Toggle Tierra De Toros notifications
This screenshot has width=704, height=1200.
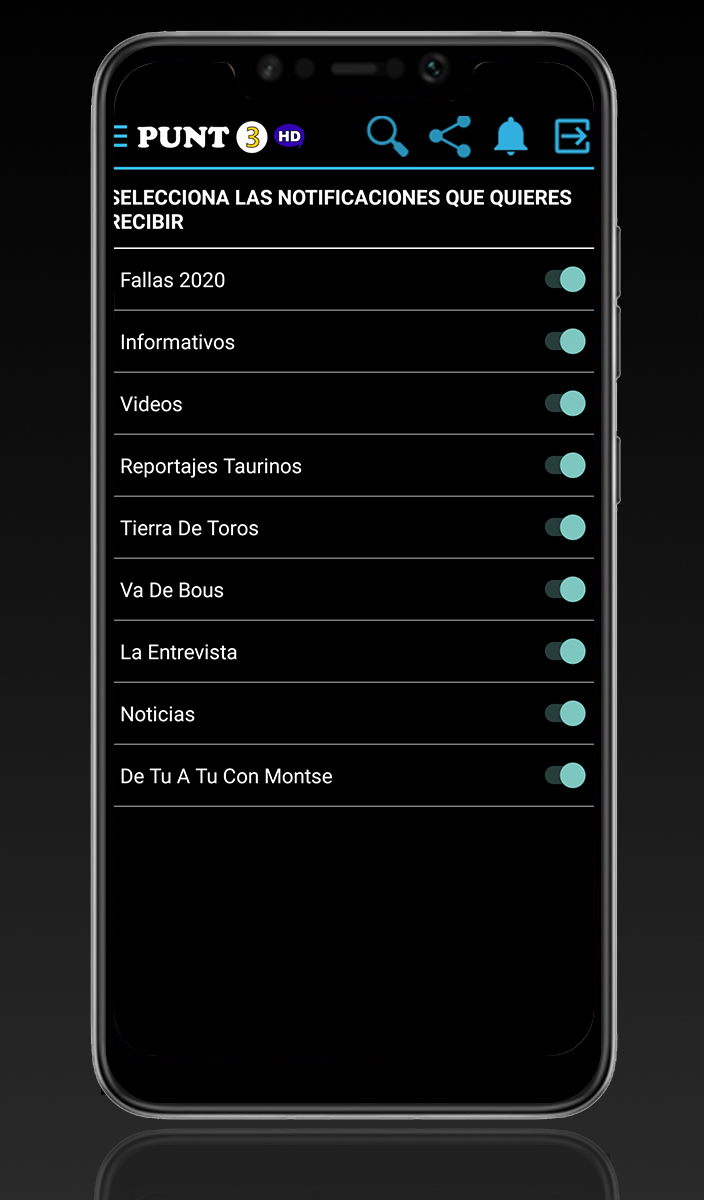click(x=565, y=527)
